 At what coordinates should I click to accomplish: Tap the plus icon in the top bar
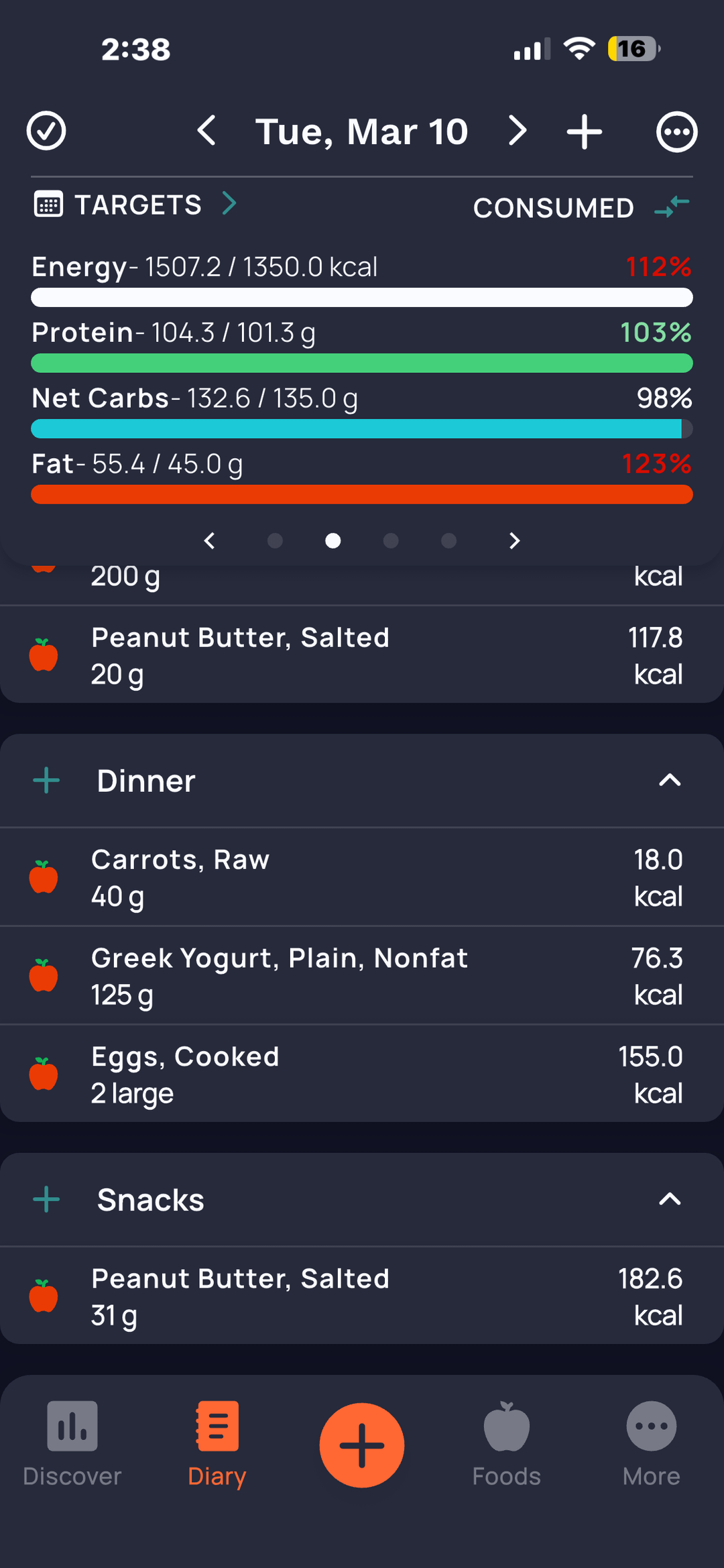pyautogui.click(x=584, y=131)
